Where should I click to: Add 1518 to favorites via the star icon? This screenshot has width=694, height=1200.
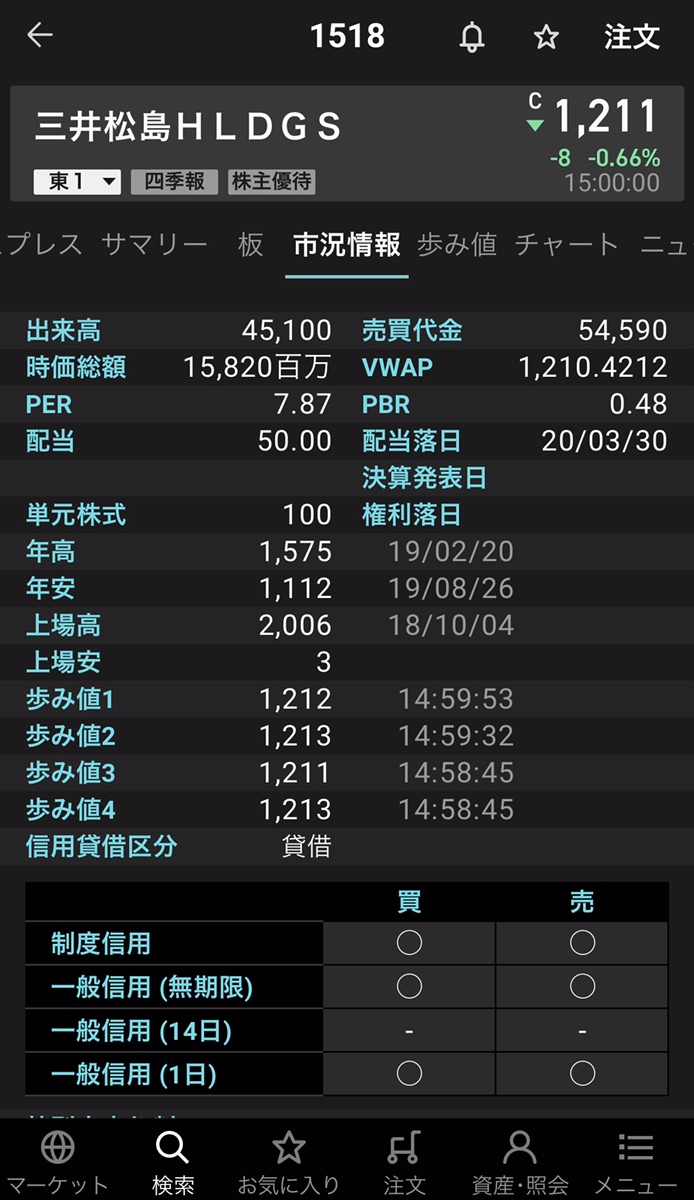tap(546, 37)
